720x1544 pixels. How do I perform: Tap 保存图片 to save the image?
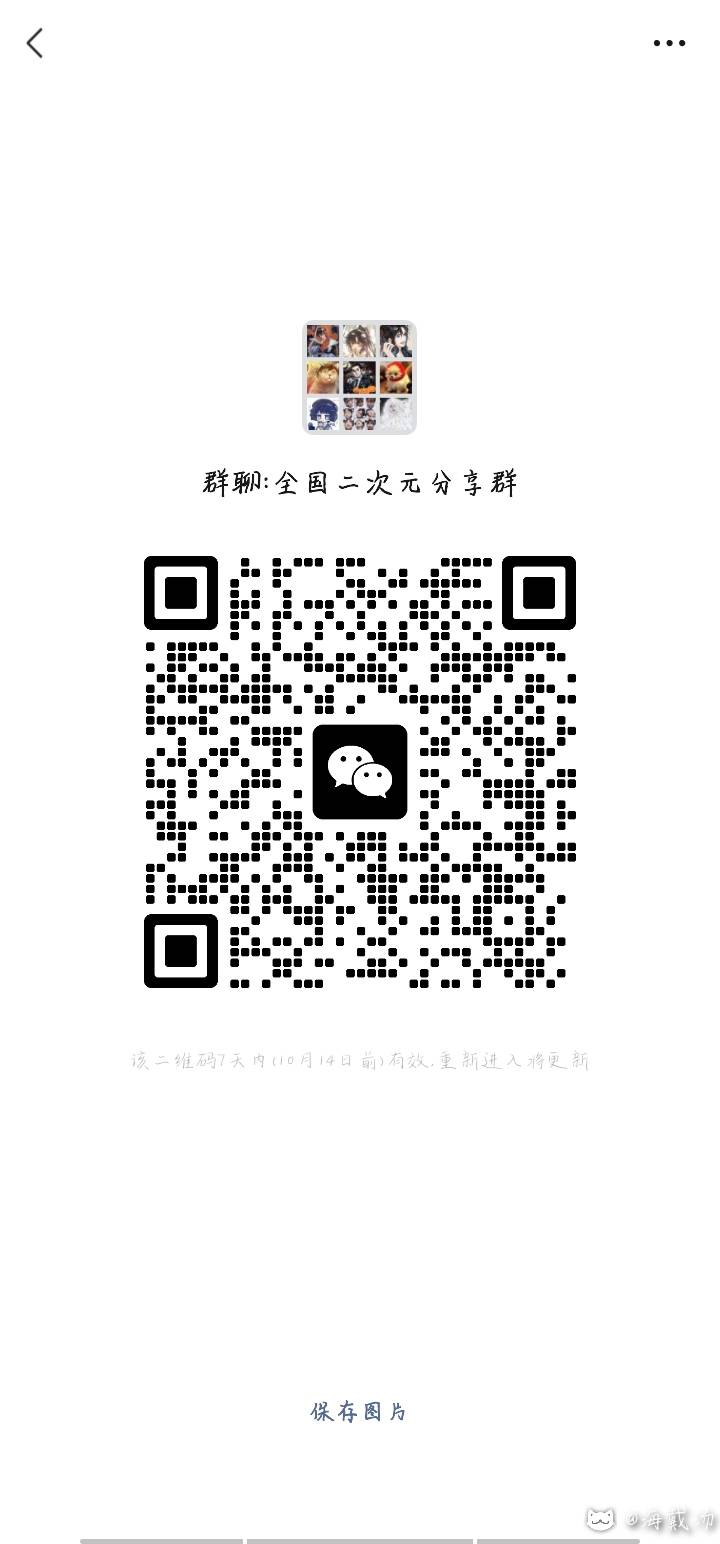[359, 1411]
